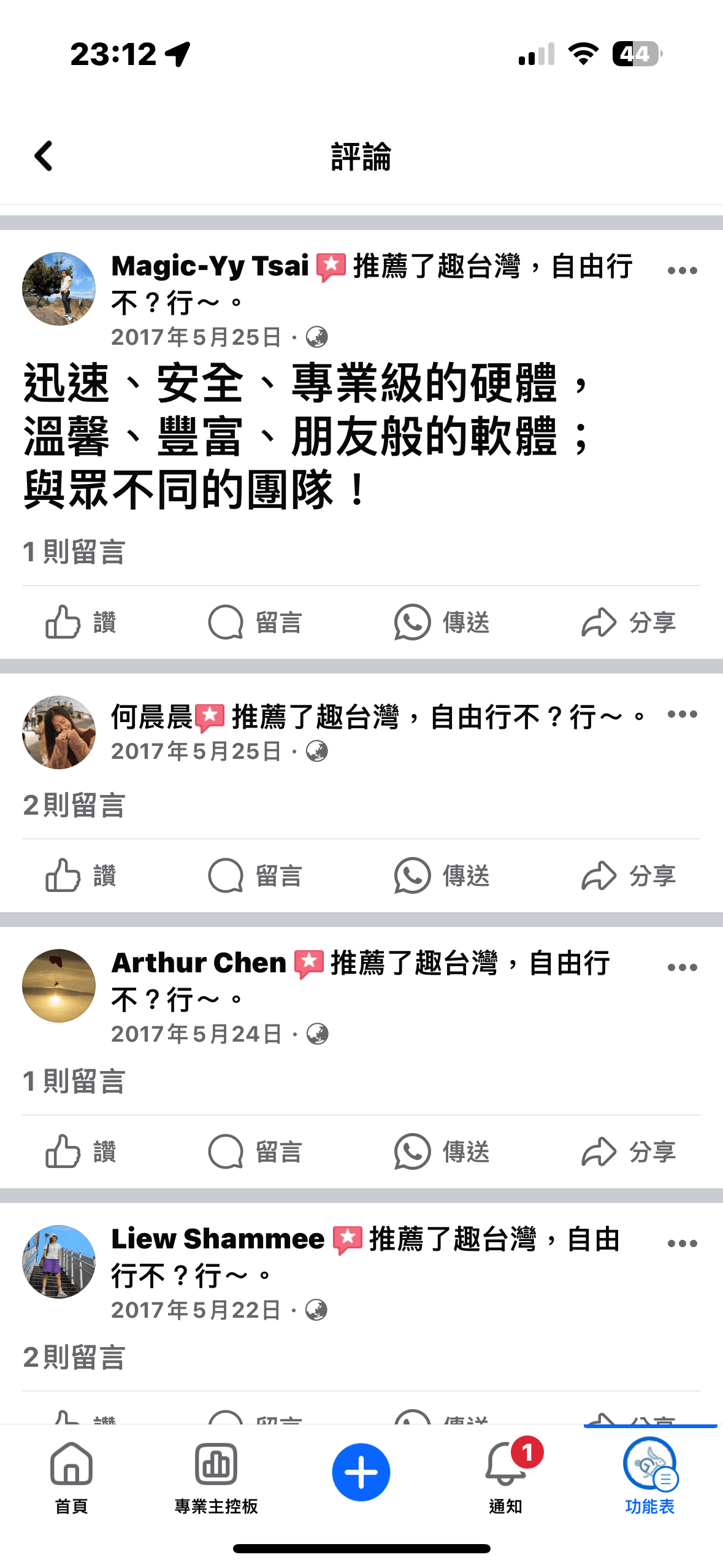Open more options on Liew Shammee's review

coord(682,1243)
